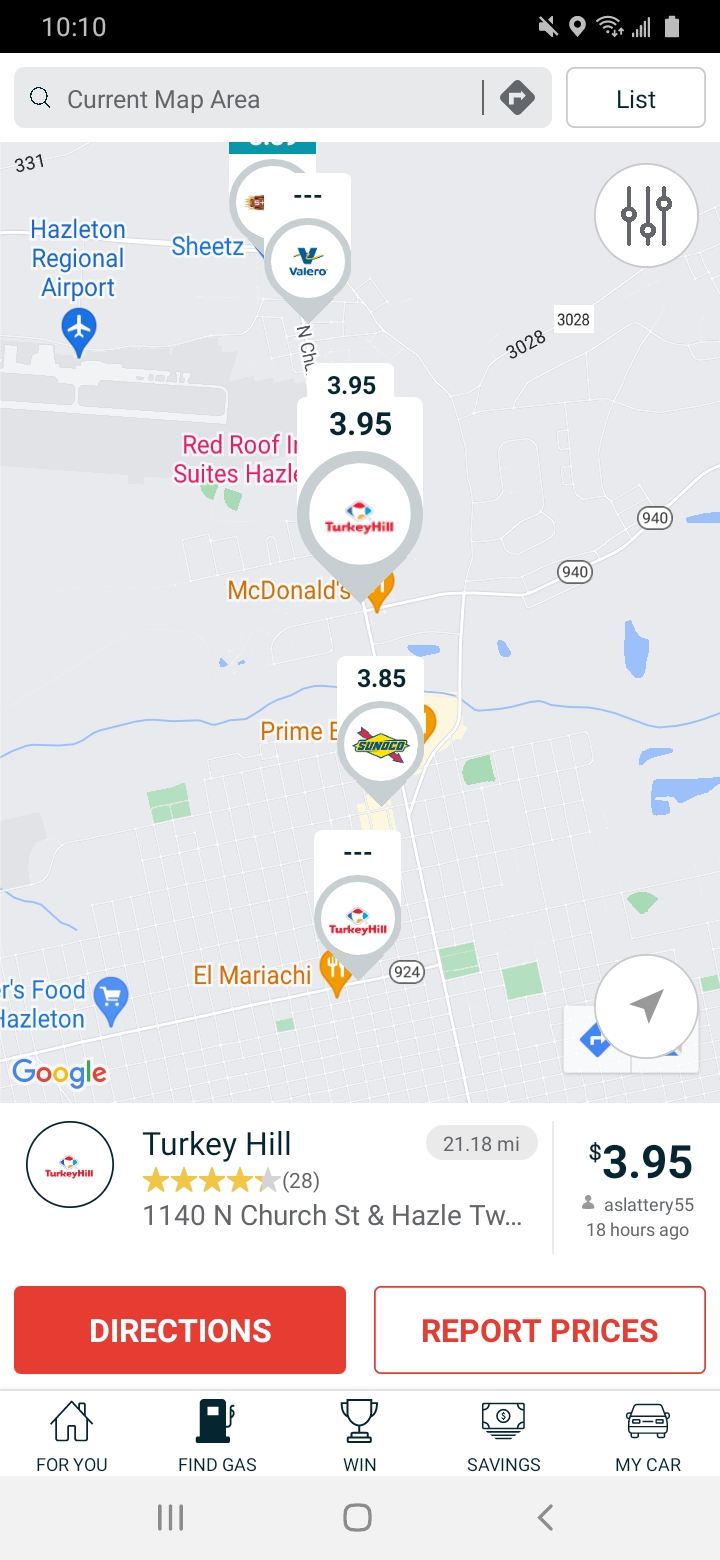This screenshot has height=1560, width=720.
Task: Switch to List view
Action: click(x=635, y=98)
